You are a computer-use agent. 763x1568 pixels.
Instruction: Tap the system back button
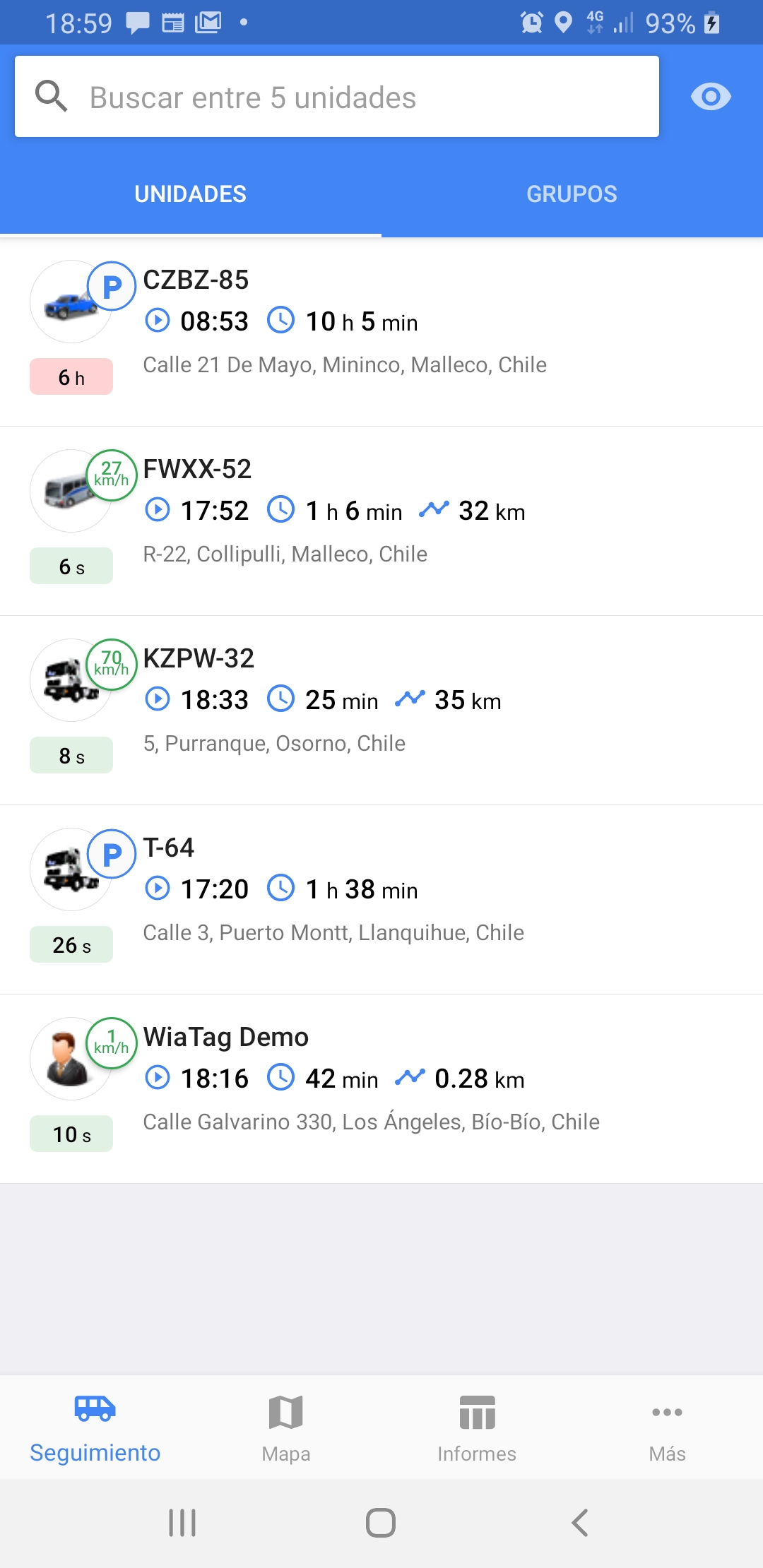pyautogui.click(x=579, y=1523)
